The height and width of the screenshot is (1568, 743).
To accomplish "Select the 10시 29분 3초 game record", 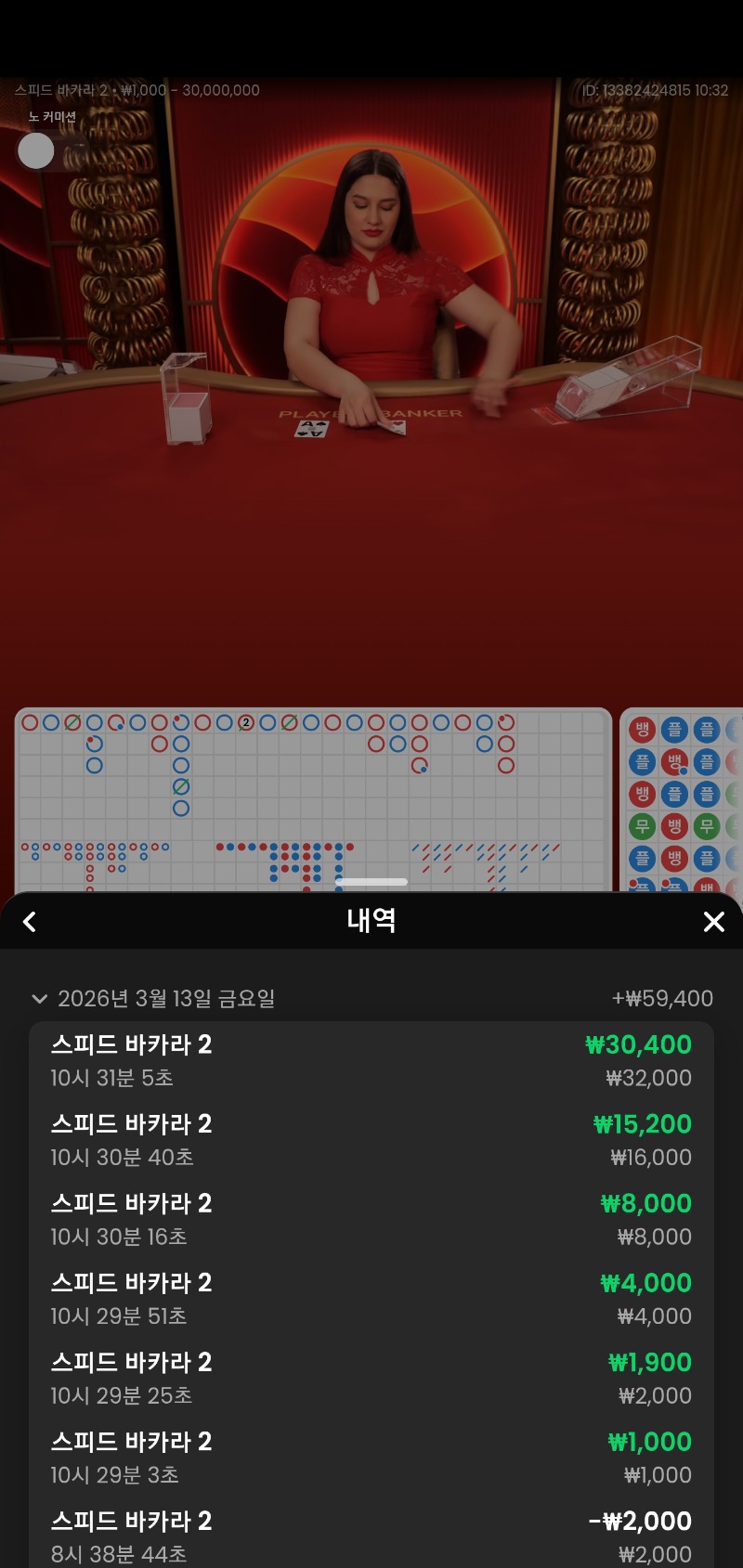I will (x=371, y=1458).
